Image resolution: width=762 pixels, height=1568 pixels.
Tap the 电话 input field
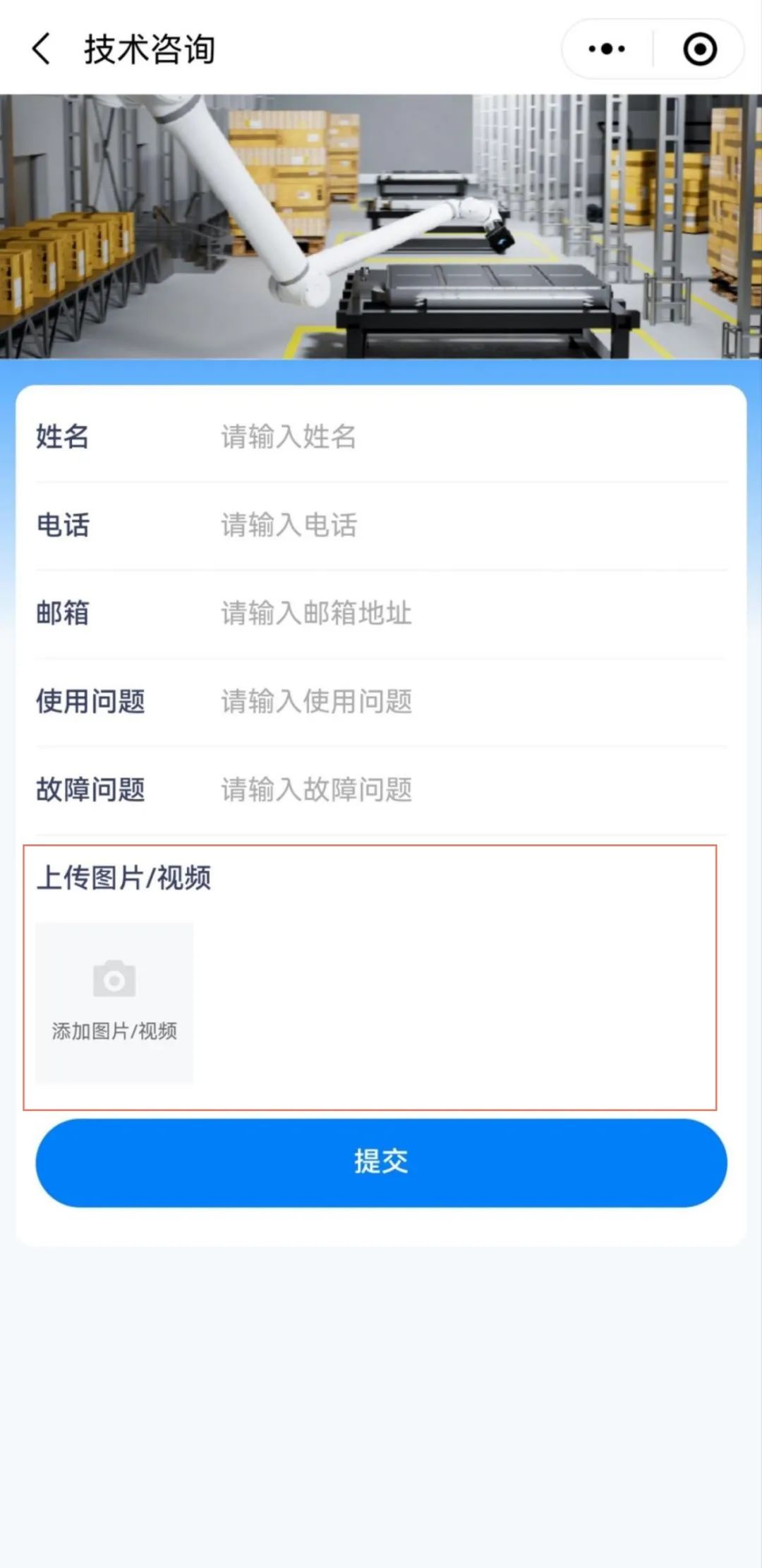click(466, 525)
